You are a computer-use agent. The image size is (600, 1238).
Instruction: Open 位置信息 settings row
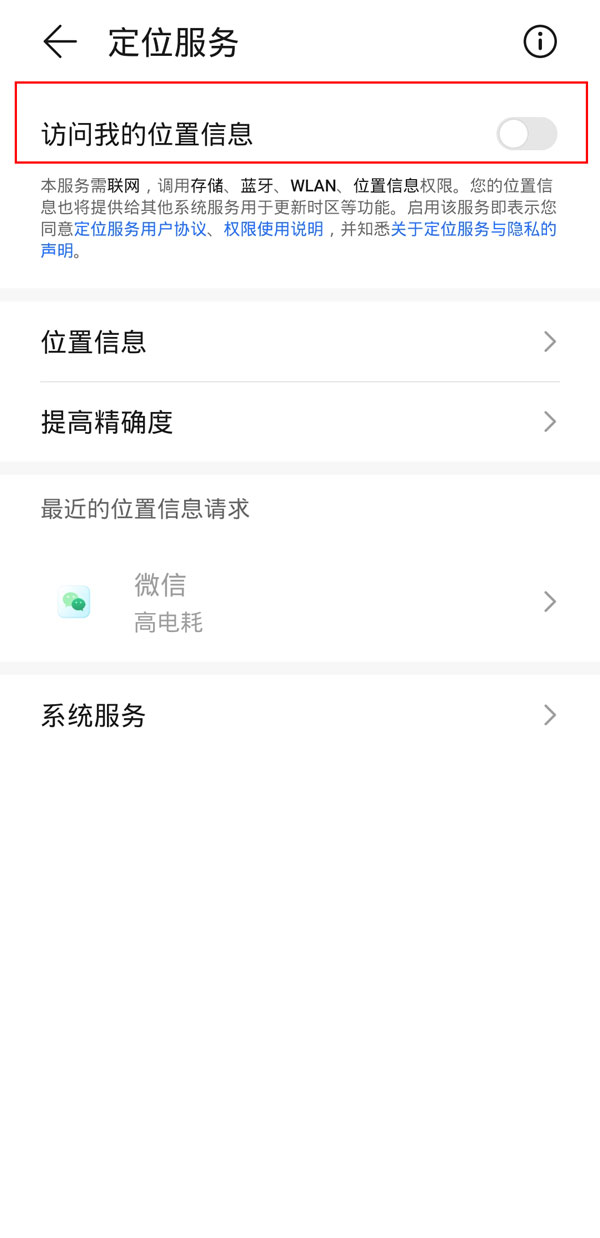point(300,342)
